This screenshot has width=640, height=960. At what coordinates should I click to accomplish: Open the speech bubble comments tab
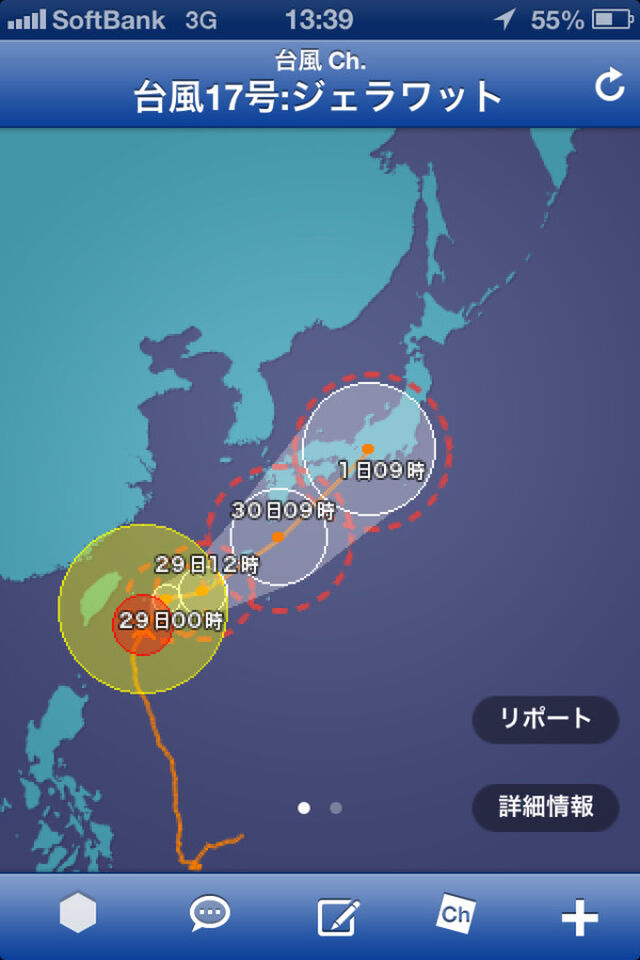(x=209, y=914)
